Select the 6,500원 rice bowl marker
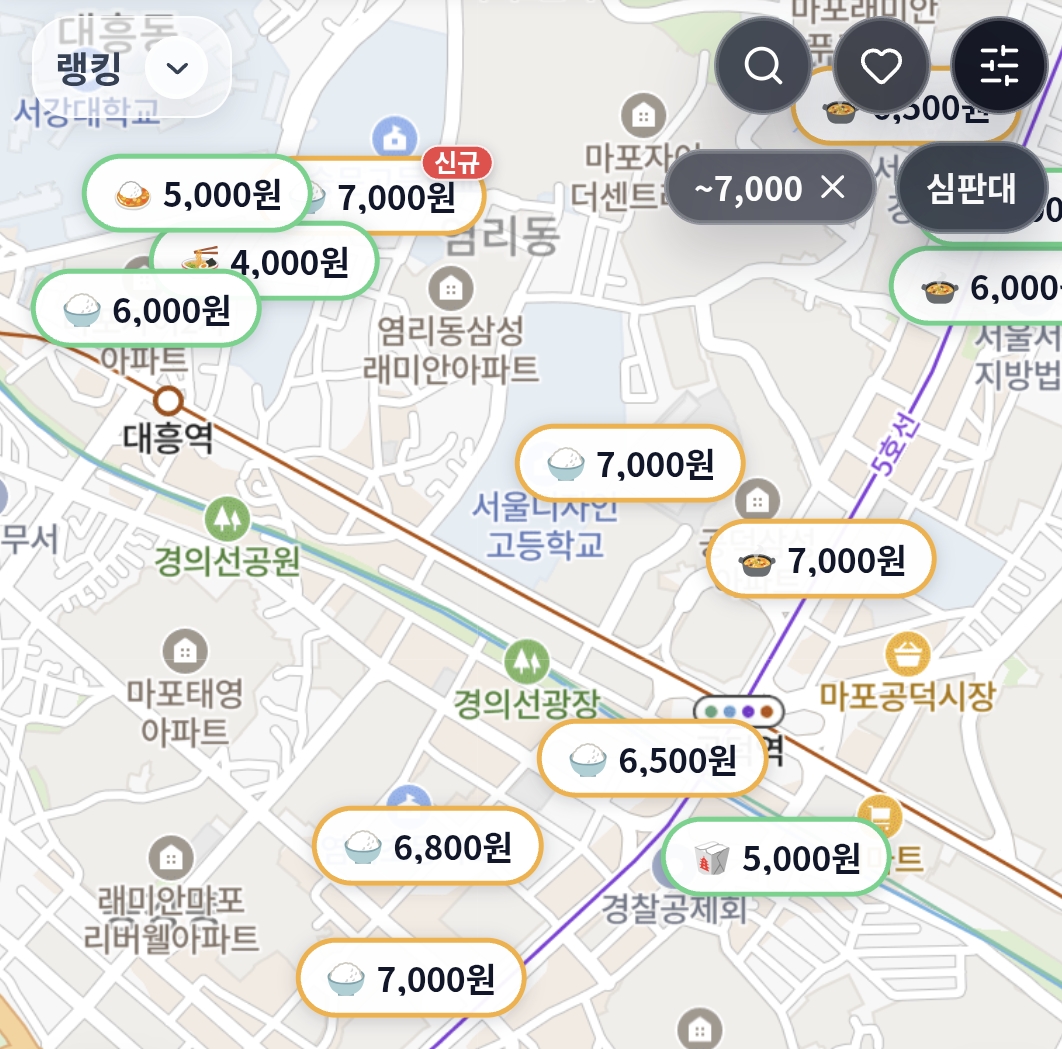Screen dimensions: 1062x1049 (652, 761)
